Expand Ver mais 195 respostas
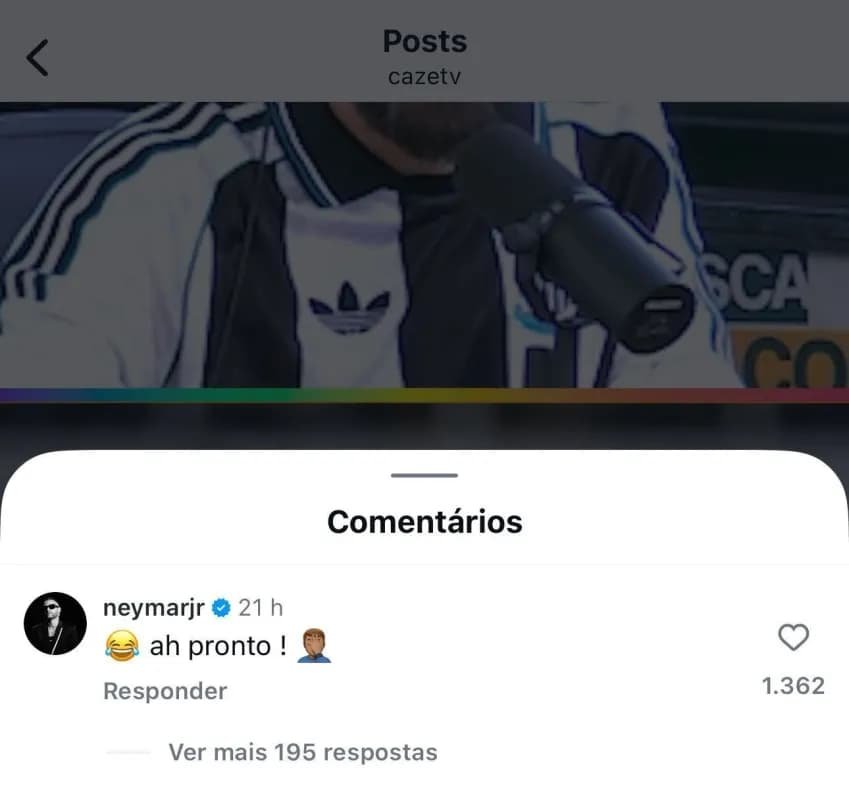849x809 pixels. coord(302,752)
